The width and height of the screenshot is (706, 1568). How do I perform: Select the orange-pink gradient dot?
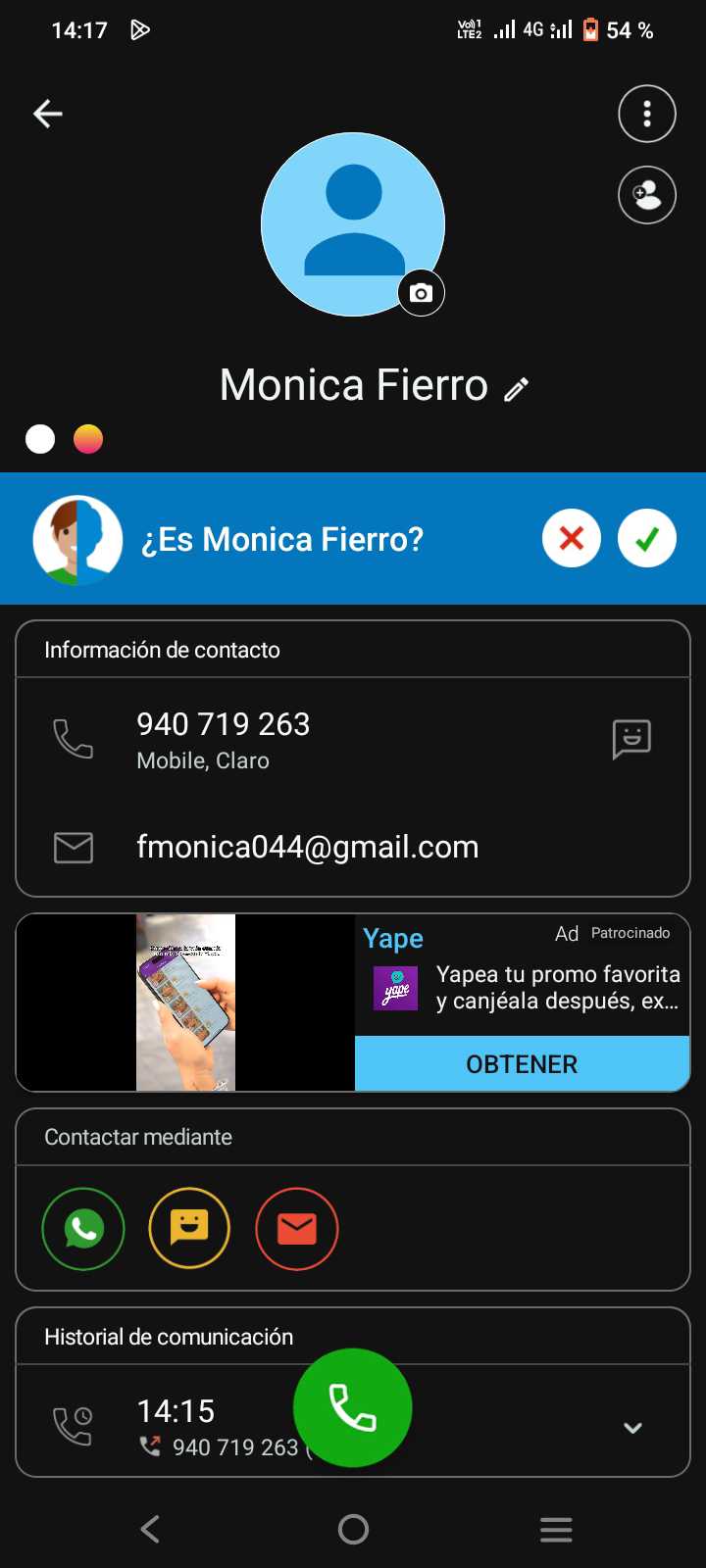coord(88,439)
